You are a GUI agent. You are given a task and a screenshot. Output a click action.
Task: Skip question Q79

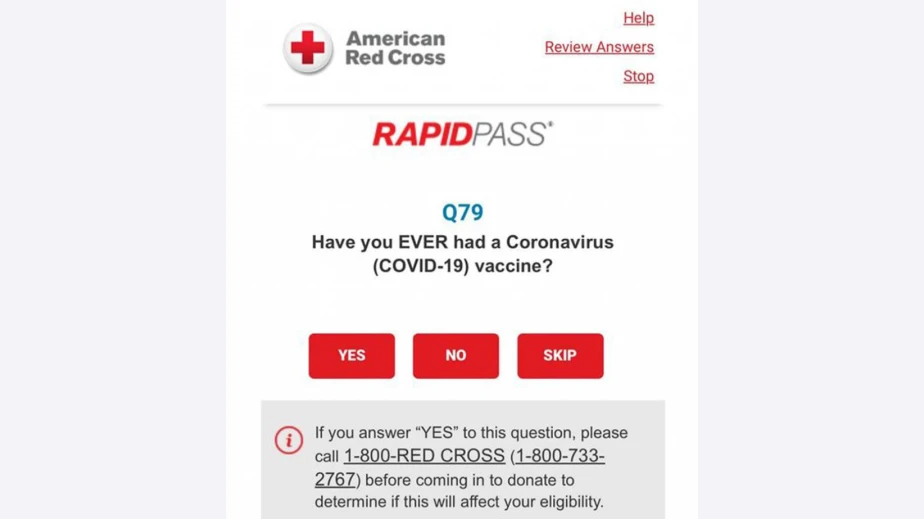(x=560, y=356)
